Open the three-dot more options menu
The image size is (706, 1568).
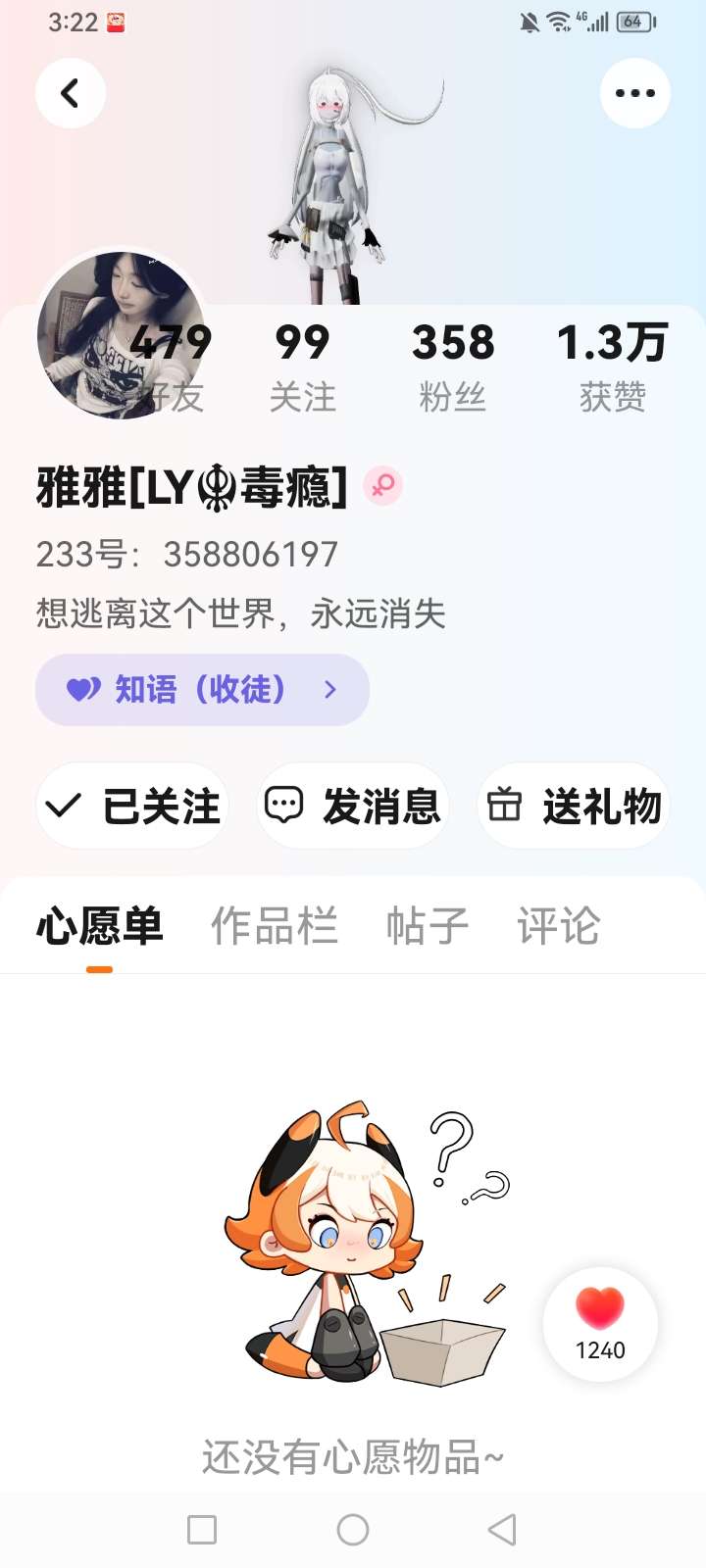pyautogui.click(x=634, y=94)
